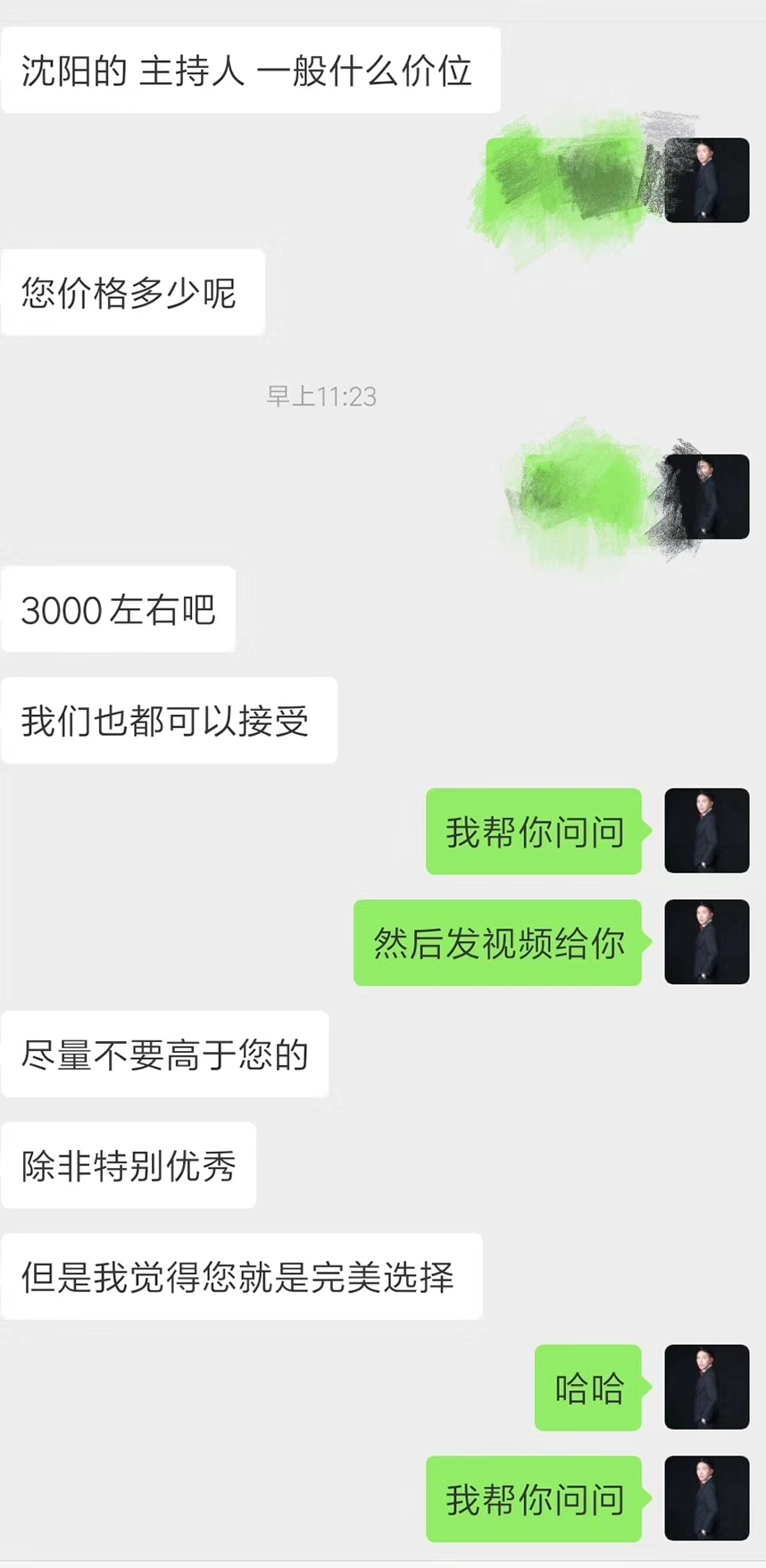The image size is (766, 1568).
Task: Open sender's avatar beside 然后发视频给你
Action: [706, 942]
